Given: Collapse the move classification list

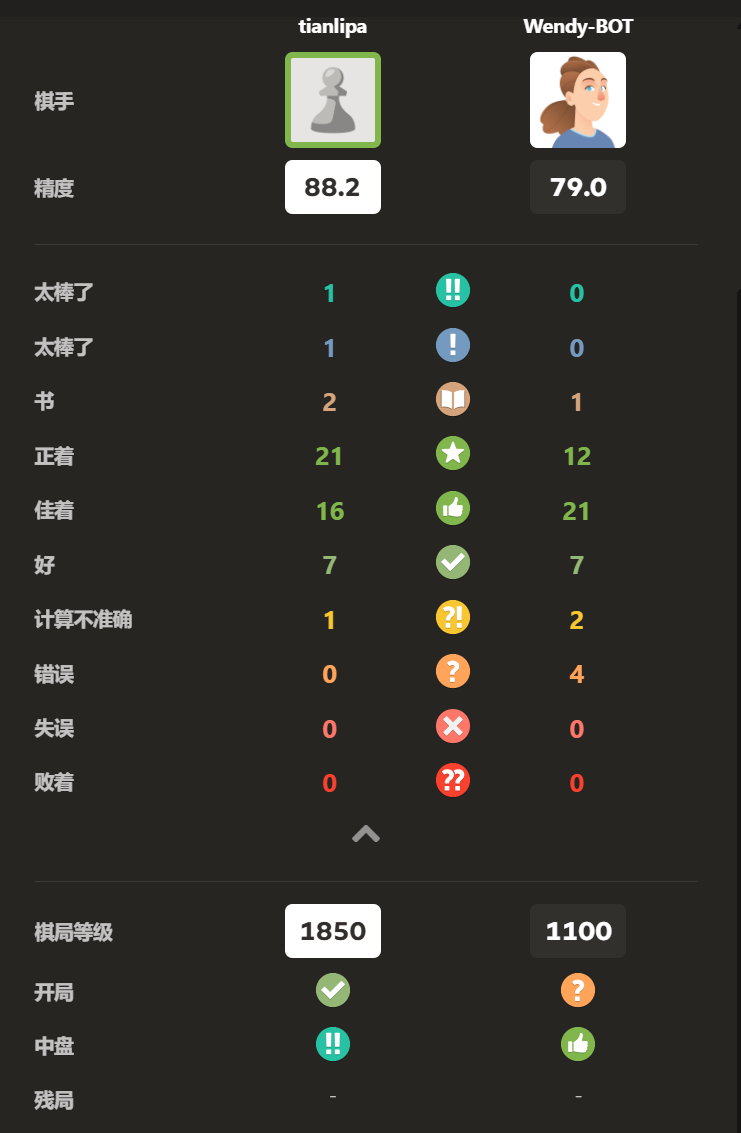Looking at the screenshot, I should [x=366, y=834].
